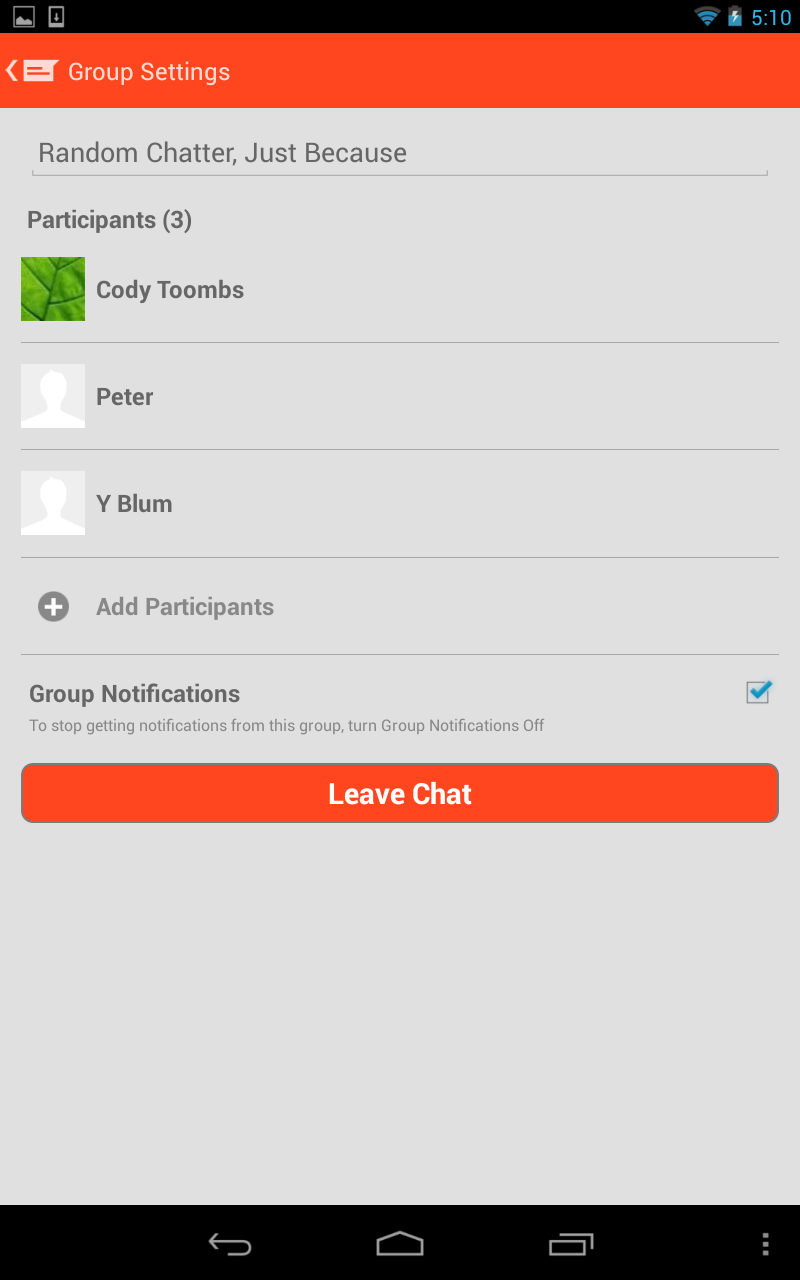The width and height of the screenshot is (800, 1280).
Task: Tap the SD card status icon
Action: pyautogui.click(x=54, y=16)
